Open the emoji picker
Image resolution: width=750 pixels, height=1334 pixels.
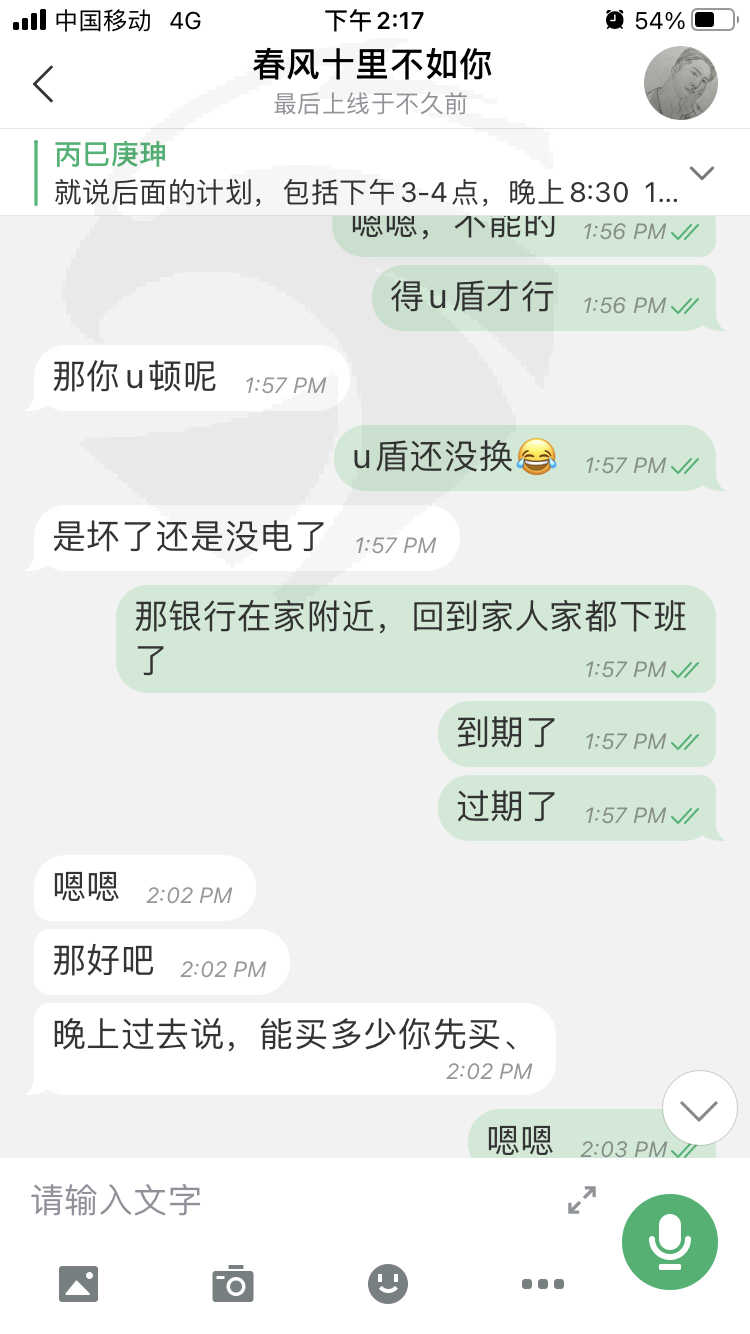[x=388, y=1283]
